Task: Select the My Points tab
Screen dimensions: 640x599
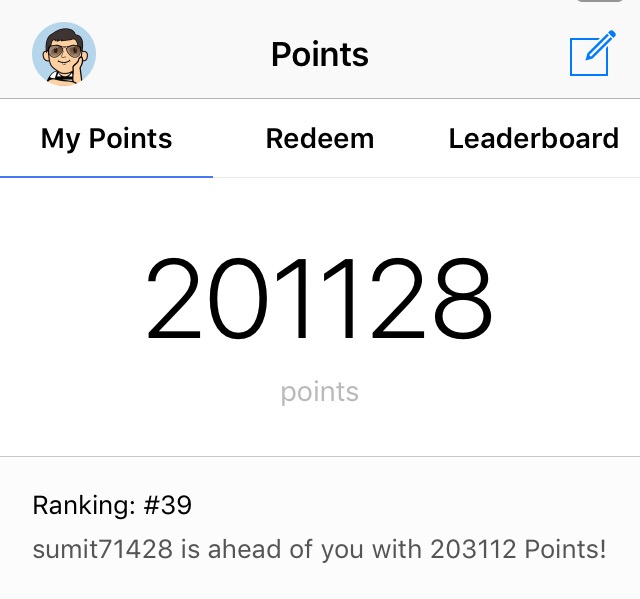Action: (106, 139)
